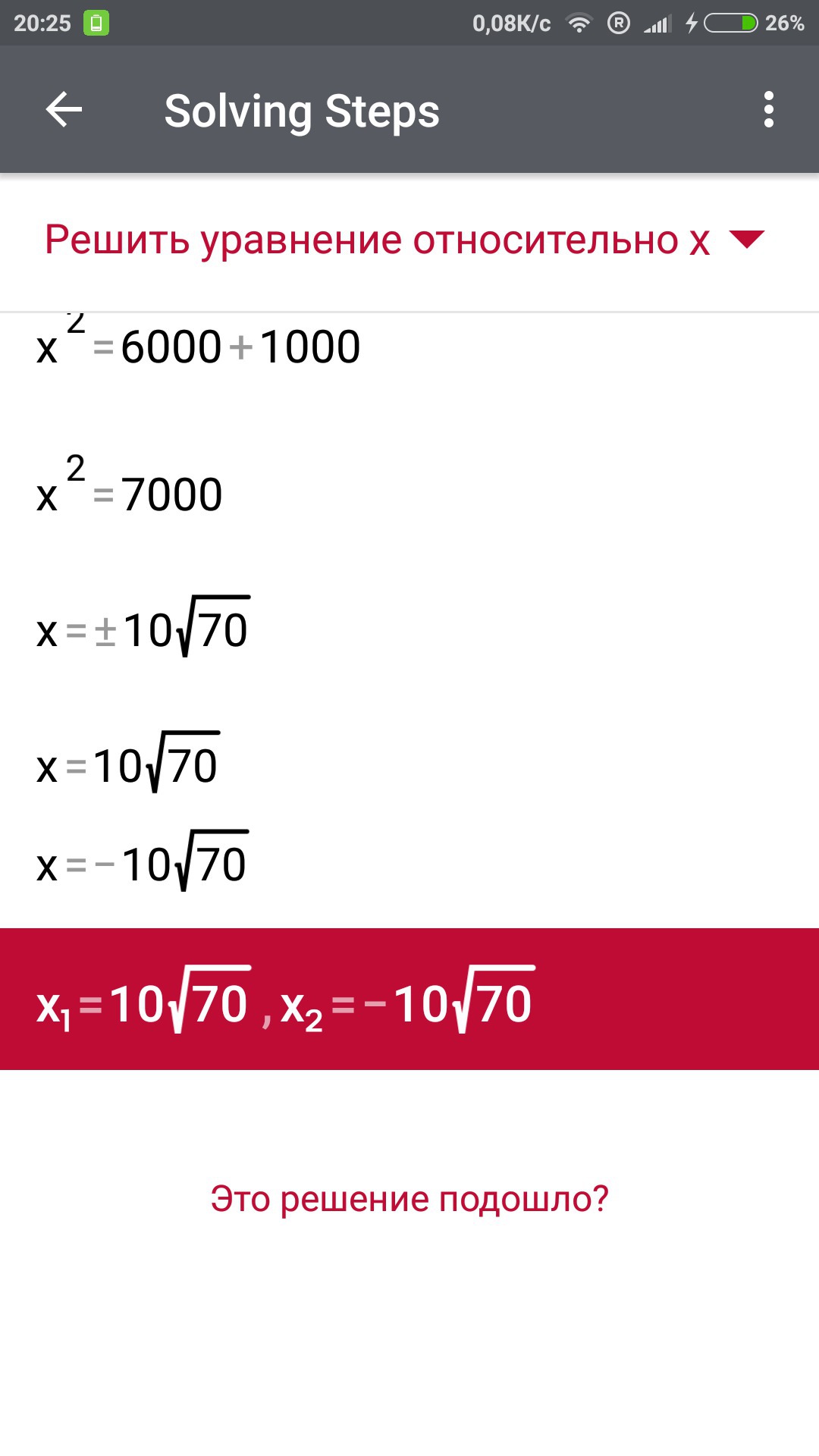The height and width of the screenshot is (1456, 819).
Task: Go back using the arrow icon
Action: (x=64, y=110)
